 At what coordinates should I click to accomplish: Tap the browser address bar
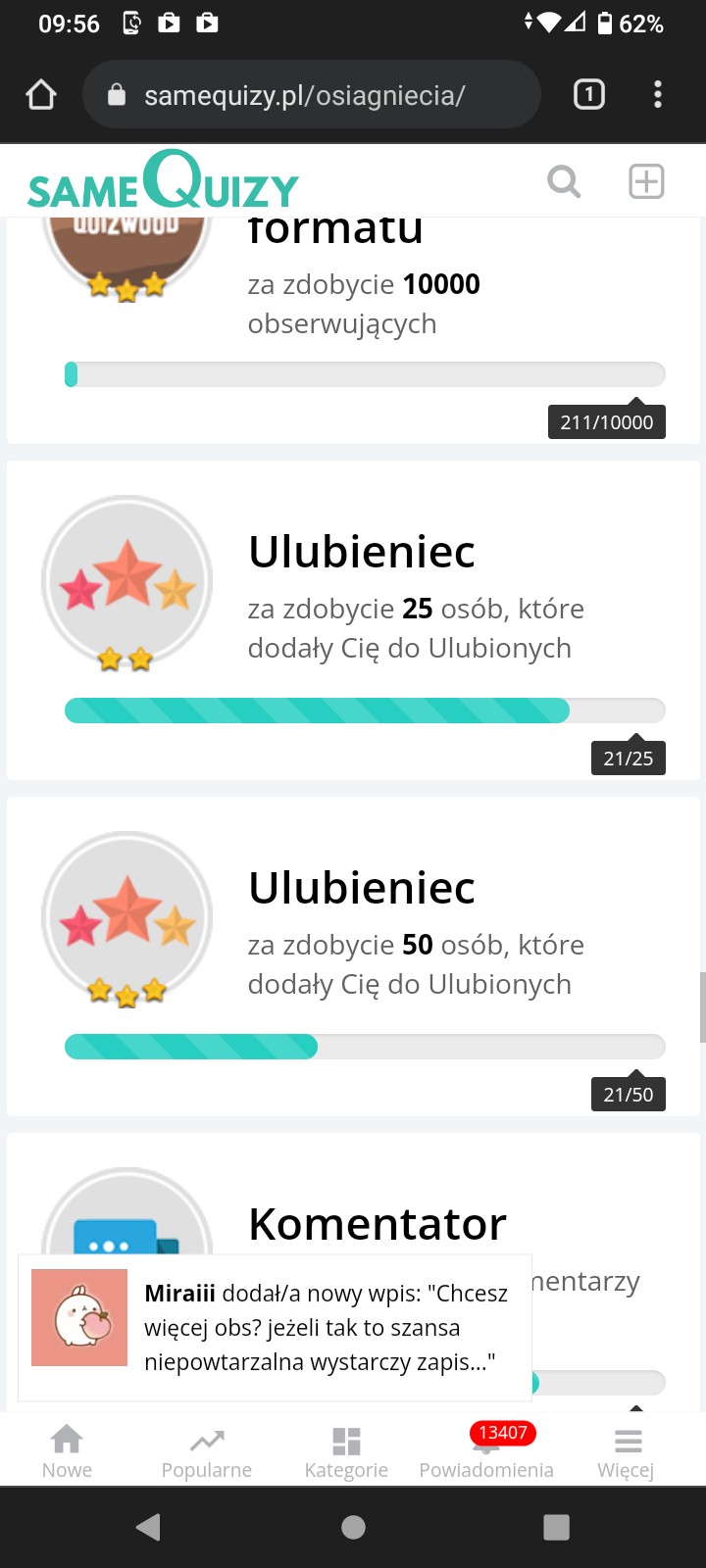click(x=312, y=95)
